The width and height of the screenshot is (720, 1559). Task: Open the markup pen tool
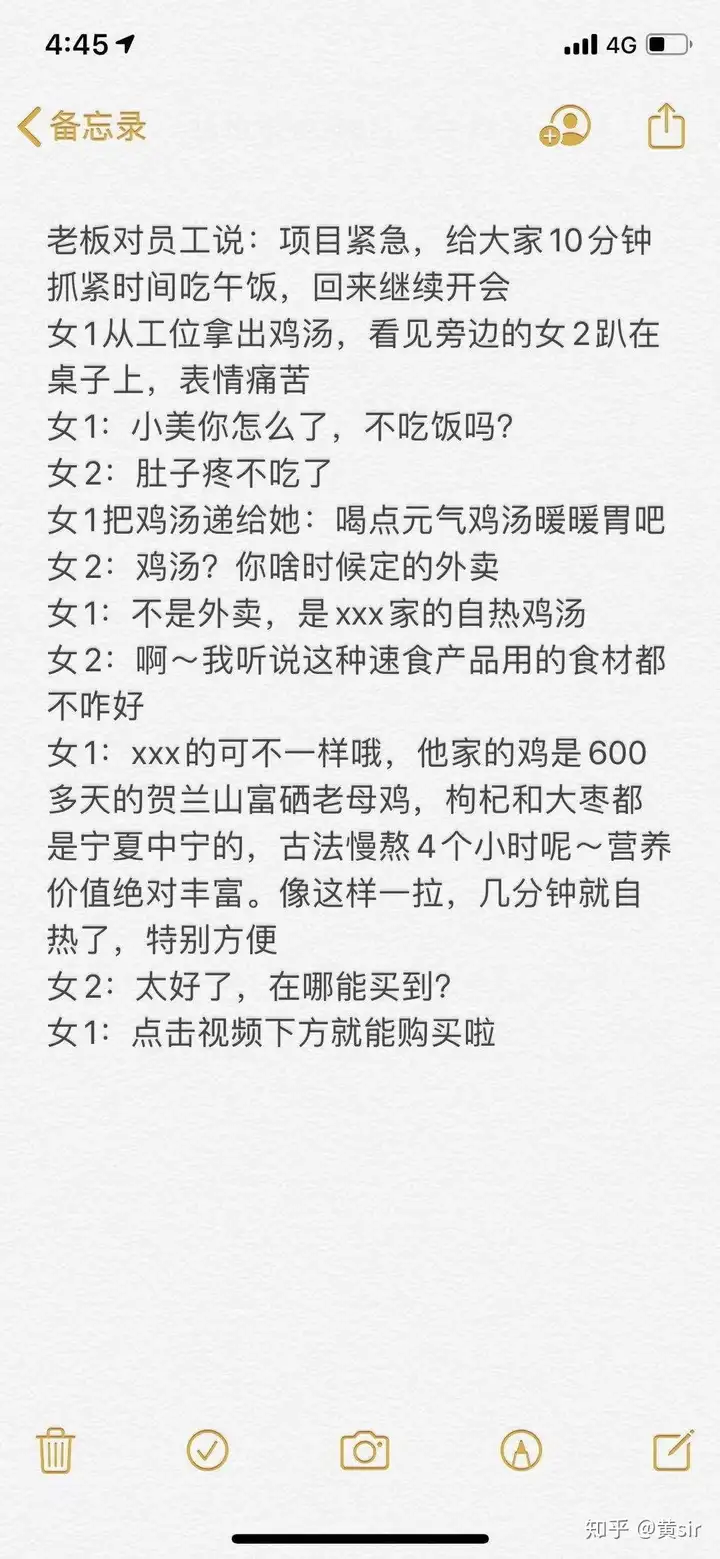pyautogui.click(x=521, y=1449)
